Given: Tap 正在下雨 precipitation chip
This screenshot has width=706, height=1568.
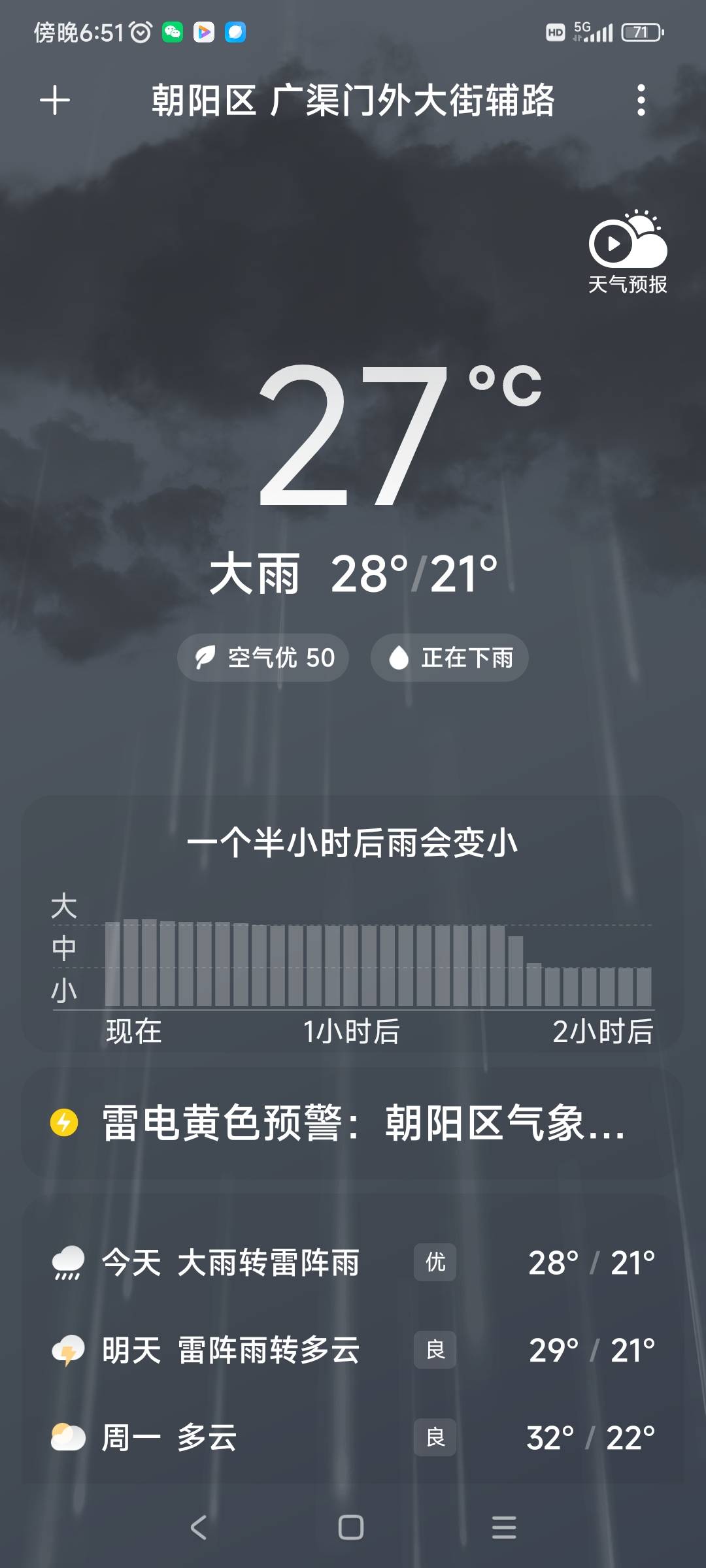Looking at the screenshot, I should coord(448,658).
